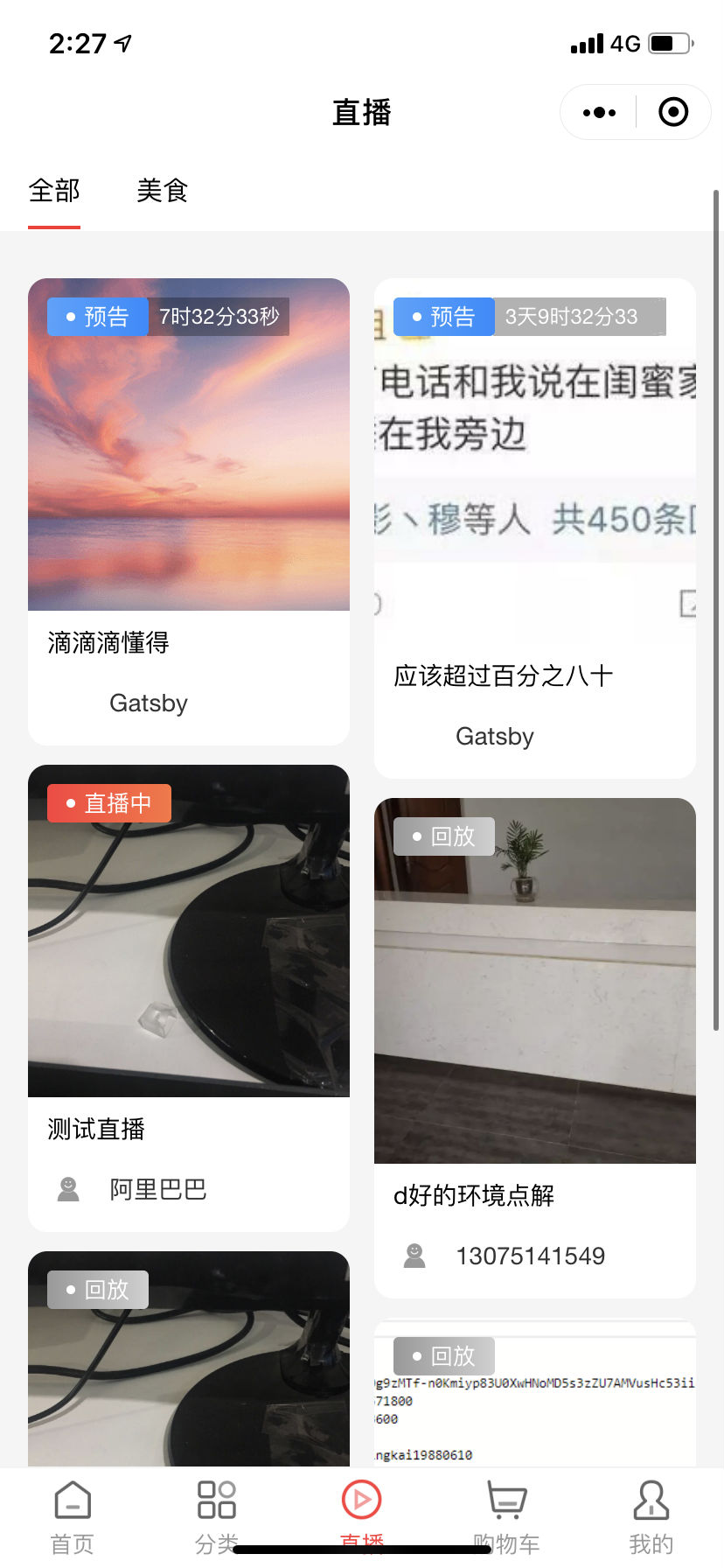This screenshot has height=1568, width=724.
Task: Select the 美食 category tab
Action: coord(163,191)
